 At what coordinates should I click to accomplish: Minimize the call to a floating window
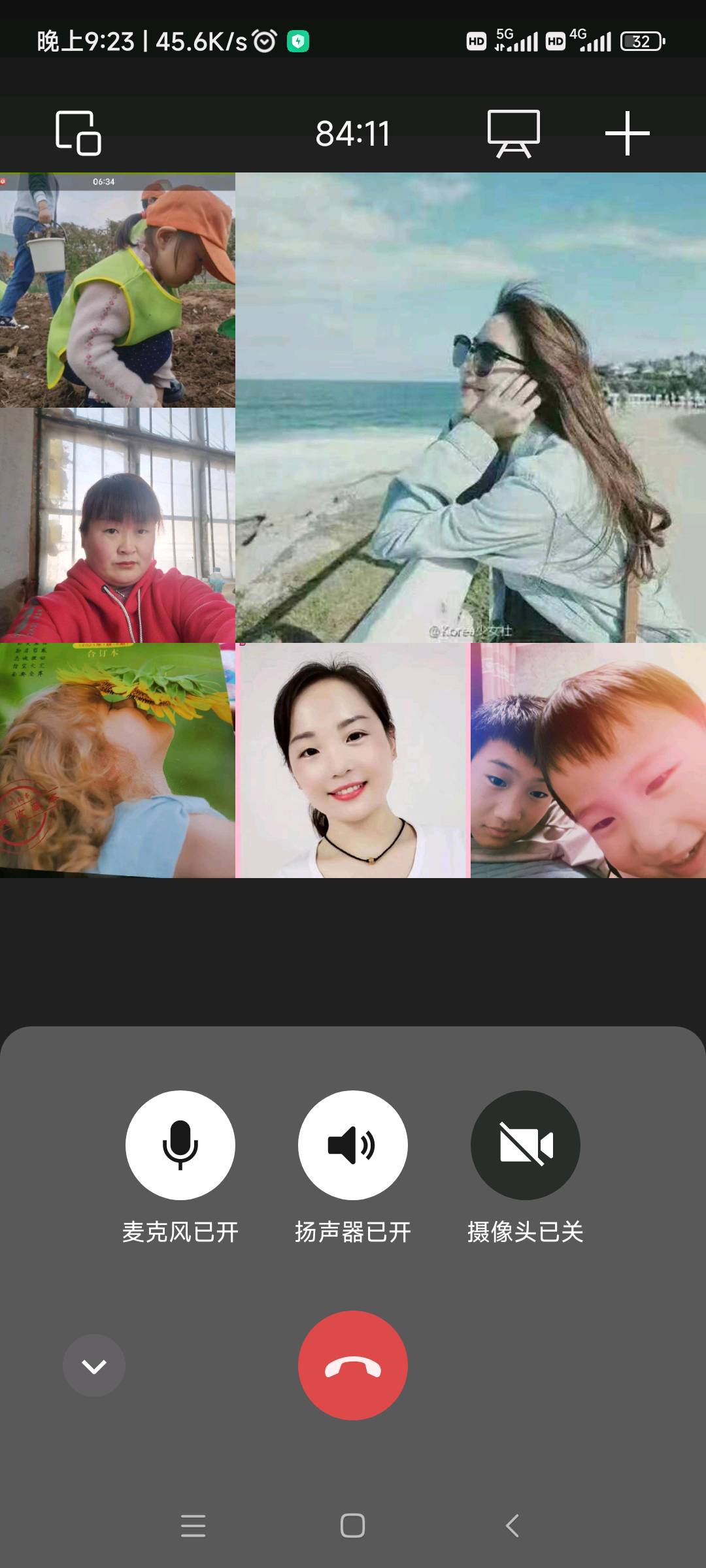click(78, 133)
